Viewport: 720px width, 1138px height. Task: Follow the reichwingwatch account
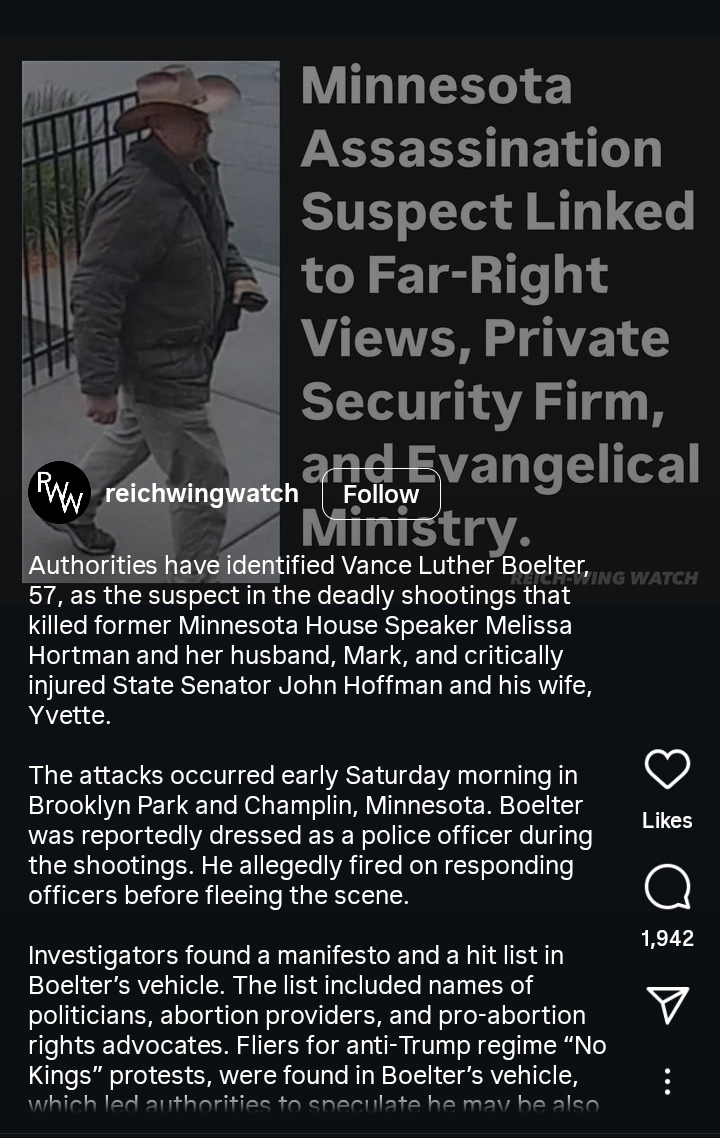coord(381,494)
